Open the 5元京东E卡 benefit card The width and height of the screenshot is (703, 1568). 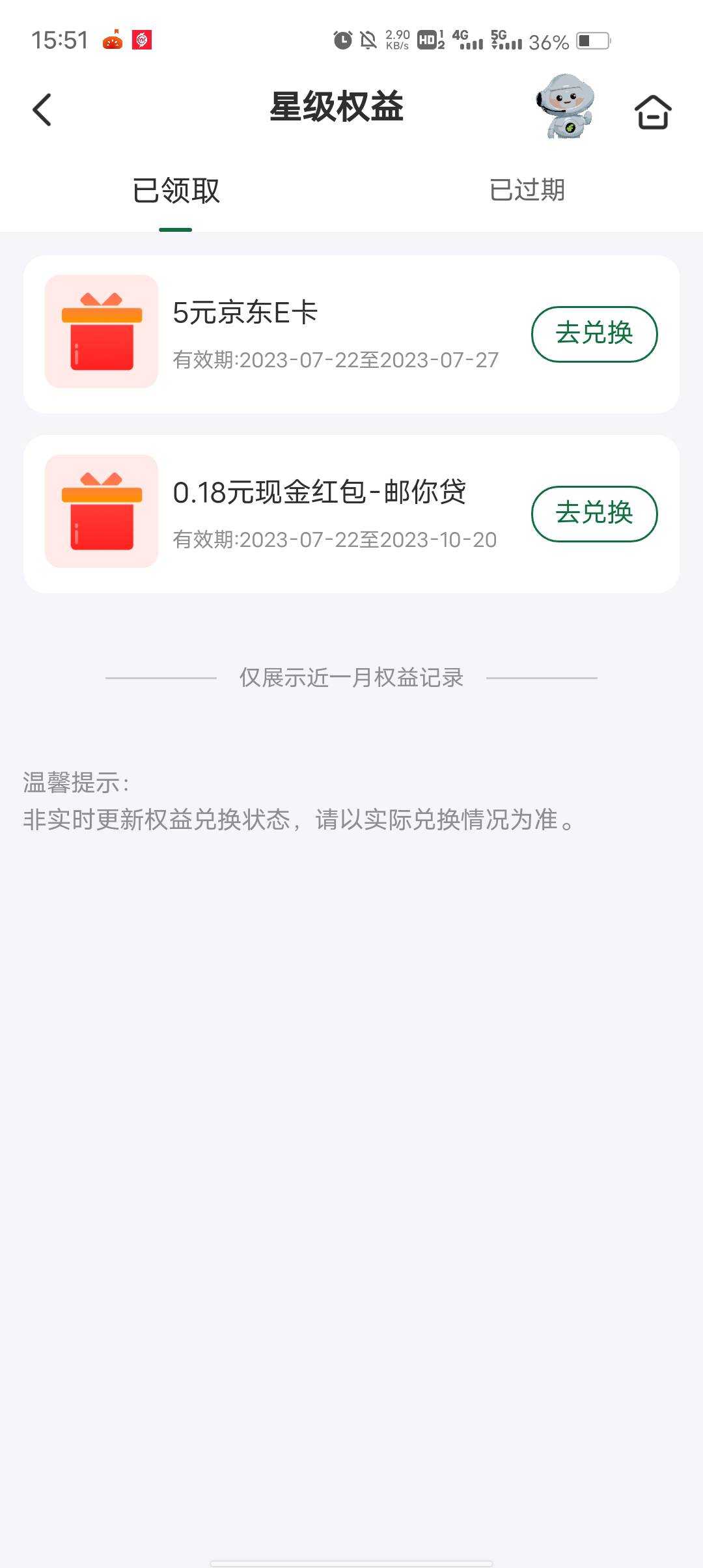pos(351,334)
